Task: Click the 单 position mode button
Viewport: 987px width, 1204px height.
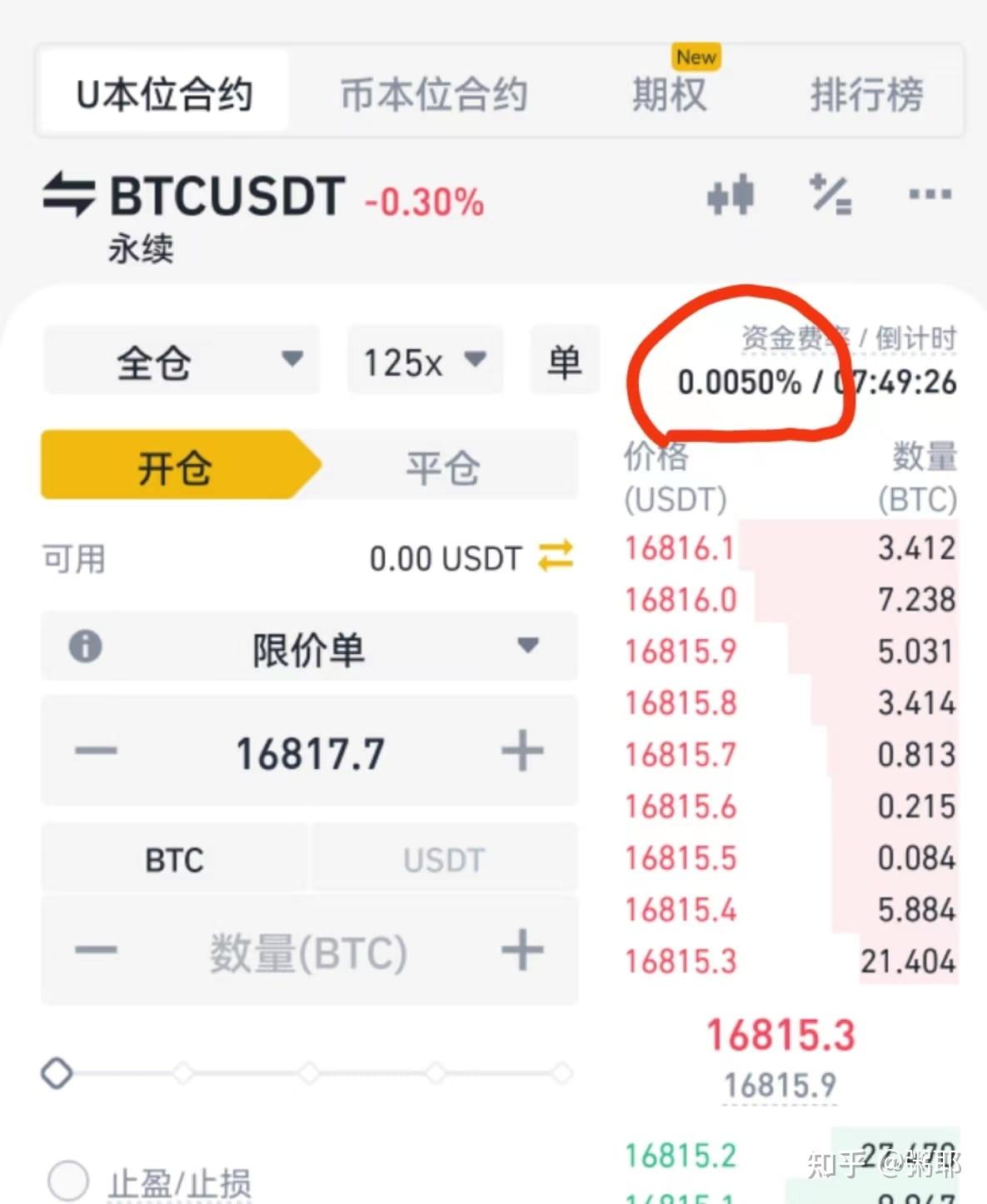Action: tap(565, 360)
